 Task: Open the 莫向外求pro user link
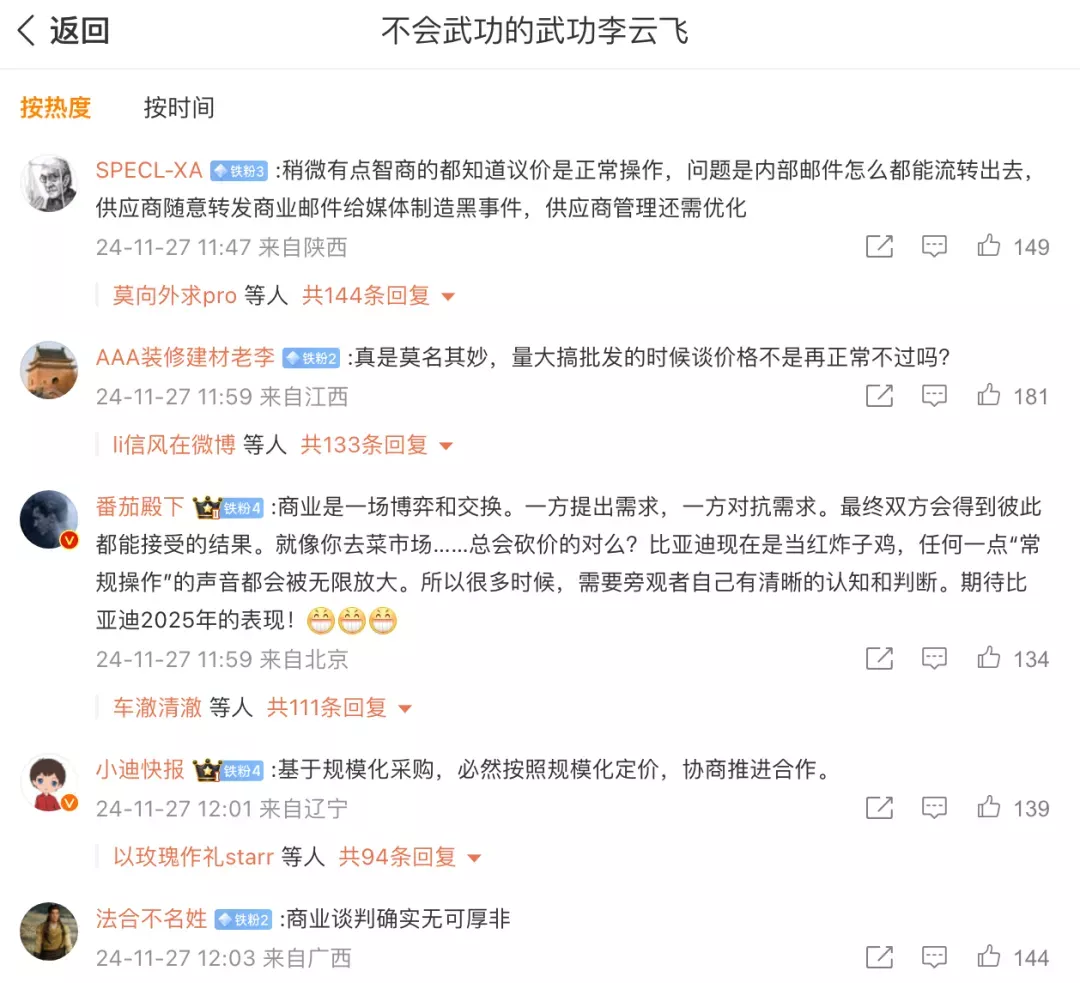pos(175,295)
